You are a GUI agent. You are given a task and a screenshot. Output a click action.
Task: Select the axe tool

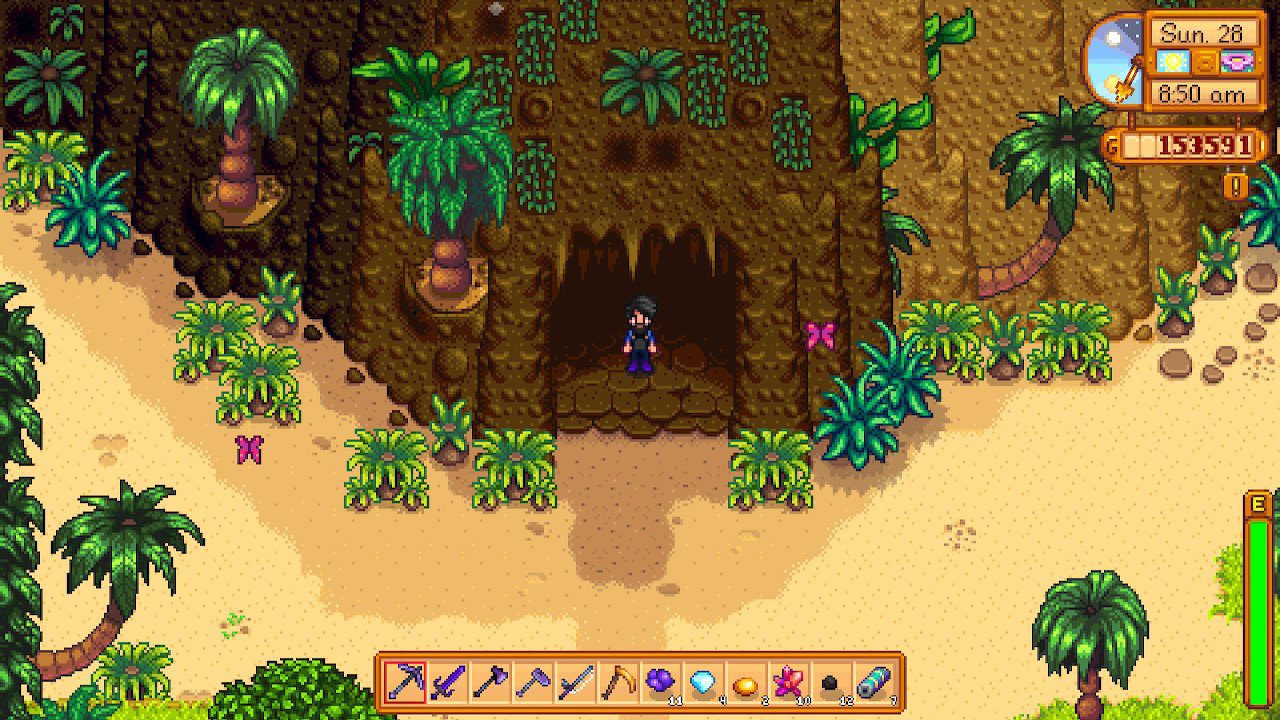490,683
